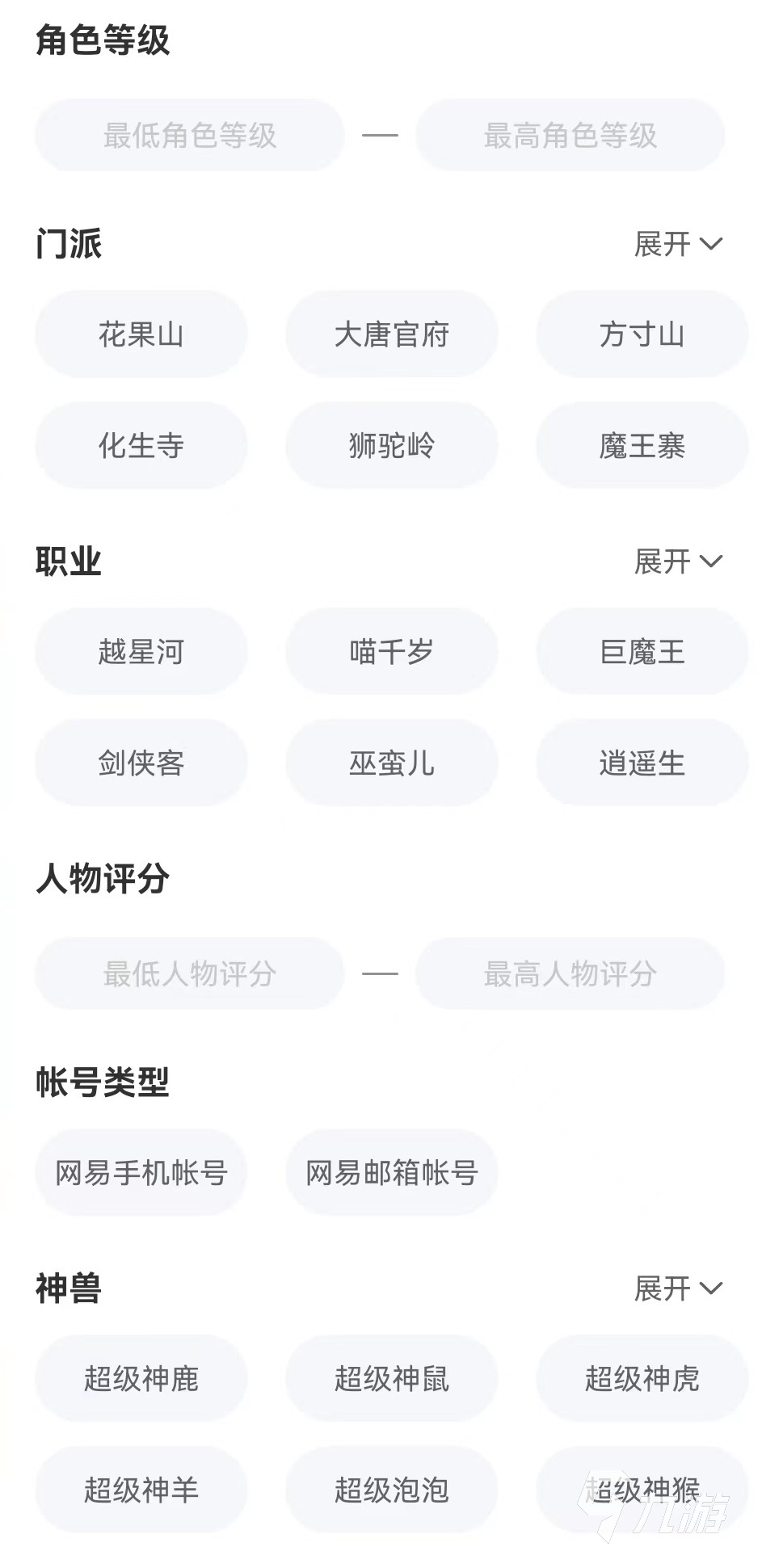Viewport: 762px width, 1568px height.
Task: Choose 网易邮箱帐号 account type
Action: click(x=391, y=1172)
